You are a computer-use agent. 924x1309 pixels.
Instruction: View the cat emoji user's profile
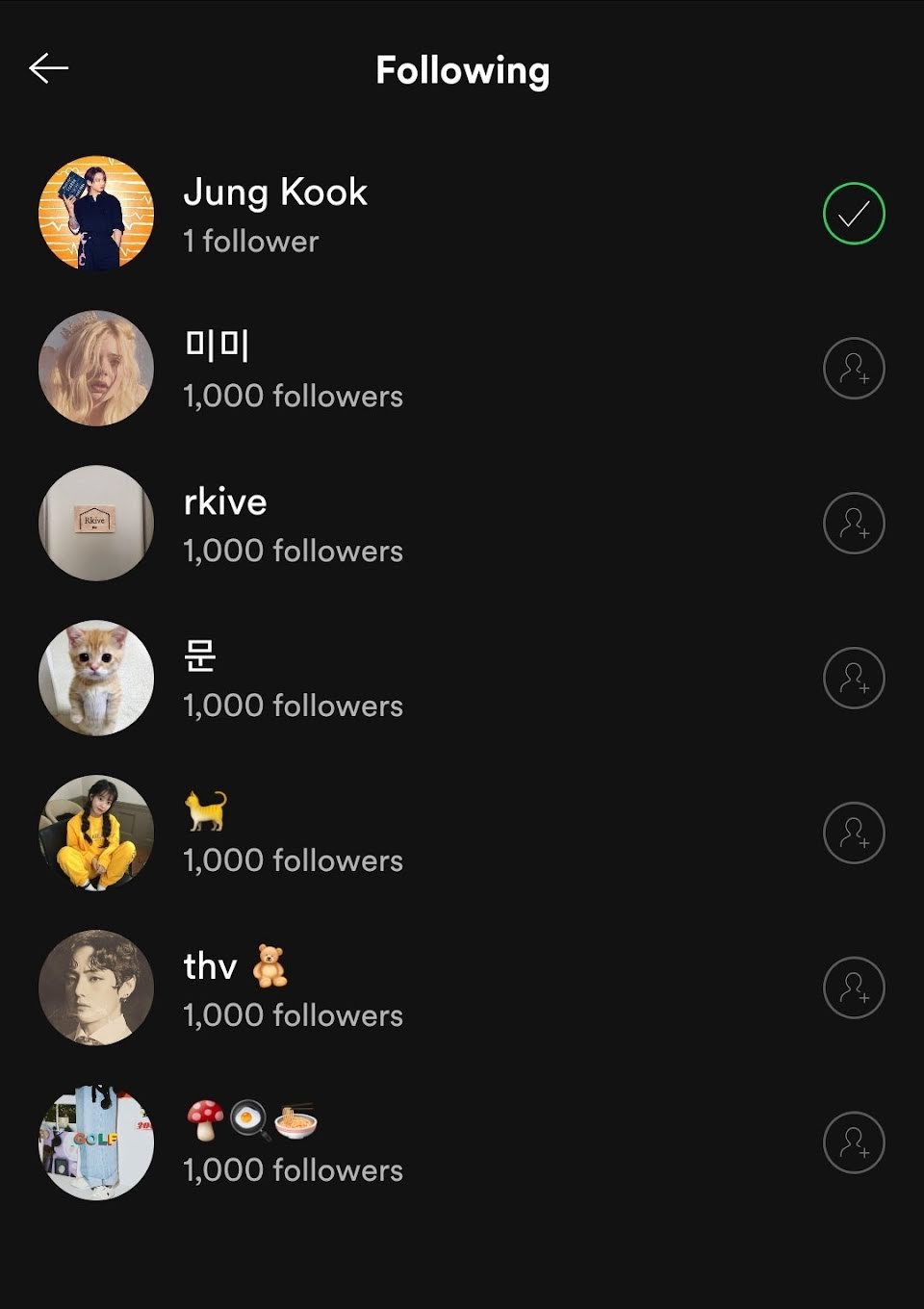293,833
